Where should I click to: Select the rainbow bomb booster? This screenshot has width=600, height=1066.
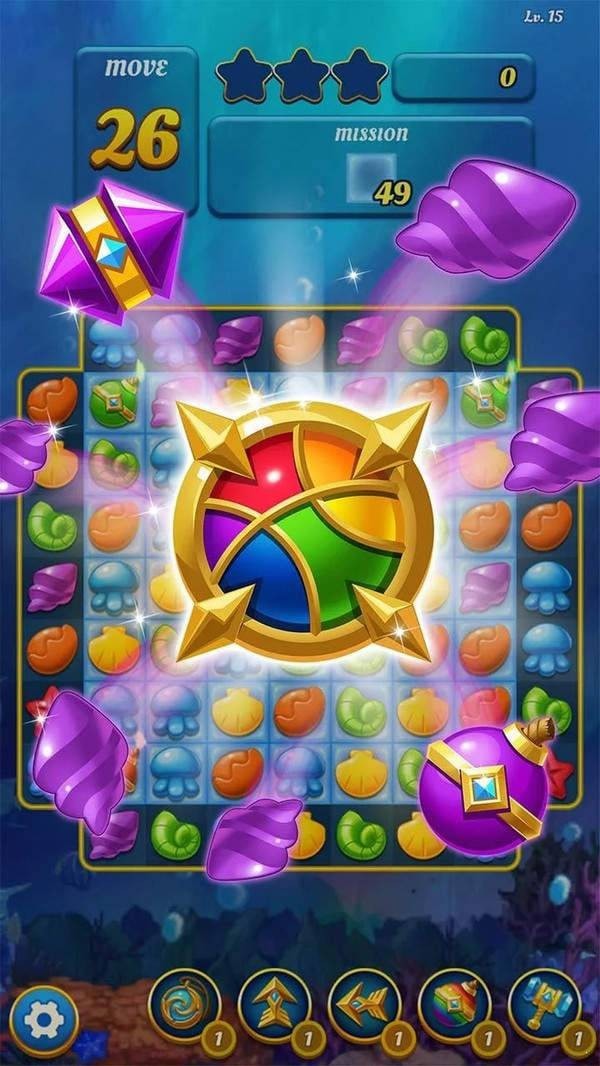[x=454, y=1004]
